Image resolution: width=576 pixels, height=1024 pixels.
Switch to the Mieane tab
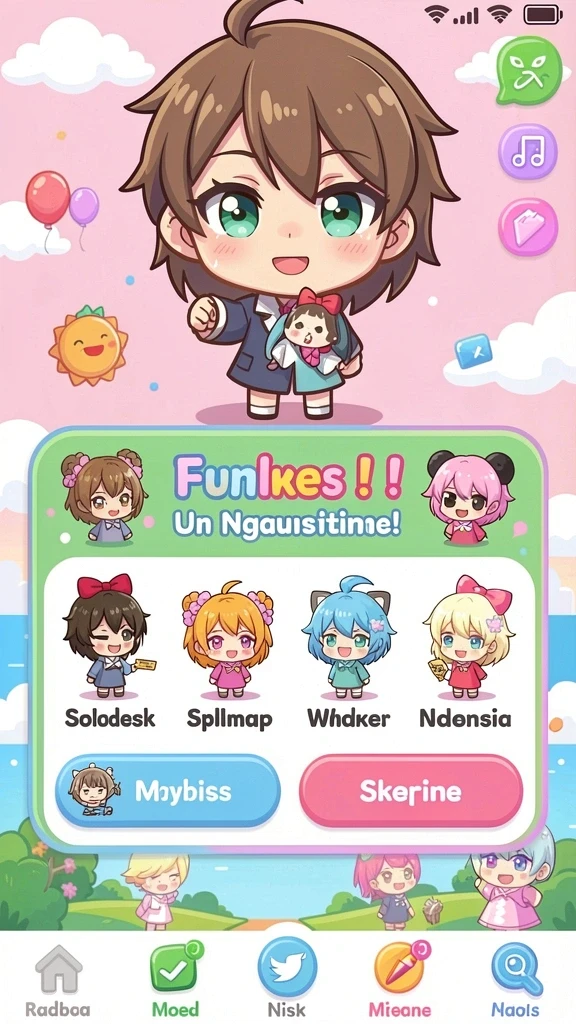(400, 980)
